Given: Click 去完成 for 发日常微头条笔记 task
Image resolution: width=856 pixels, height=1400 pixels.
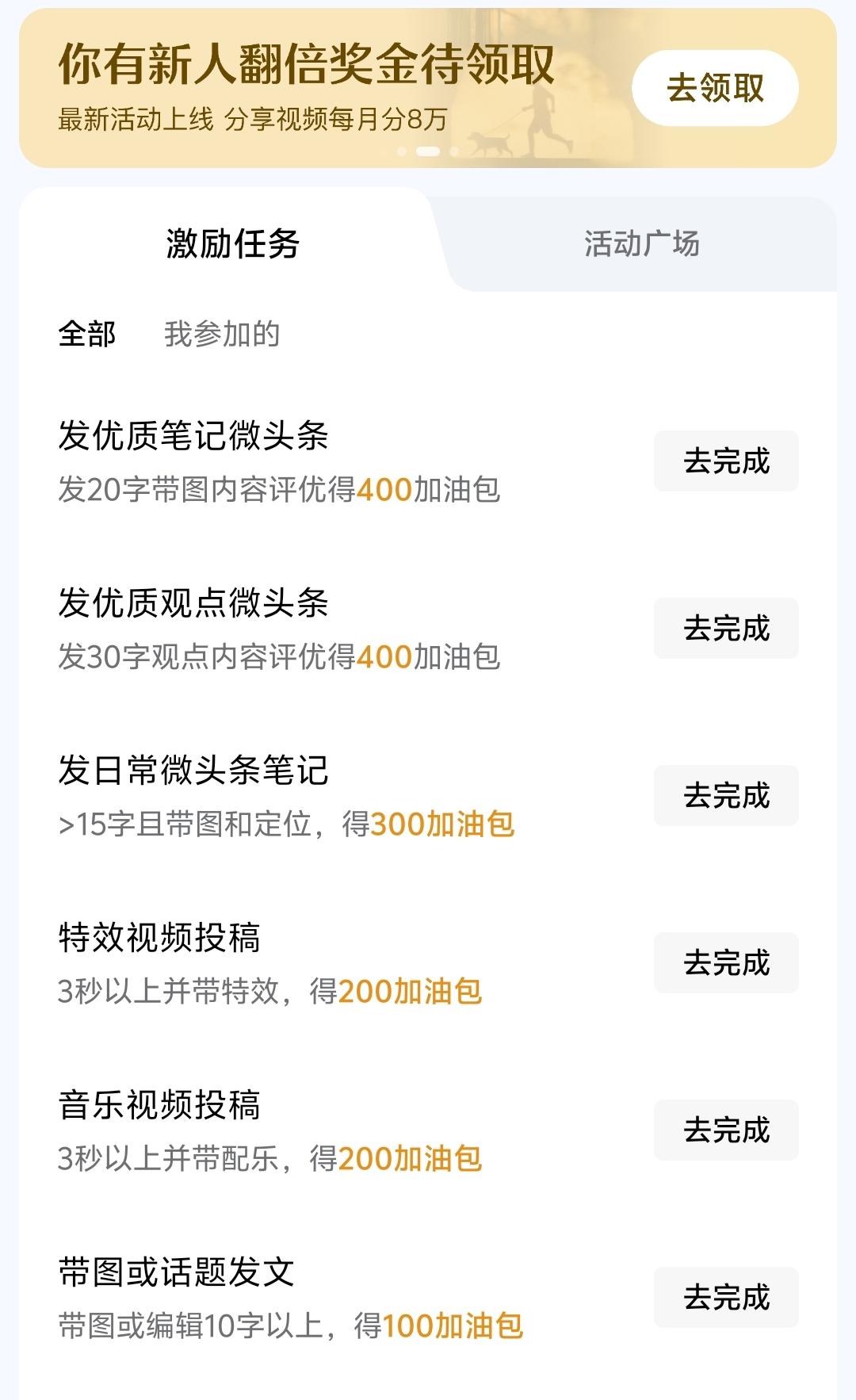Looking at the screenshot, I should (725, 795).
